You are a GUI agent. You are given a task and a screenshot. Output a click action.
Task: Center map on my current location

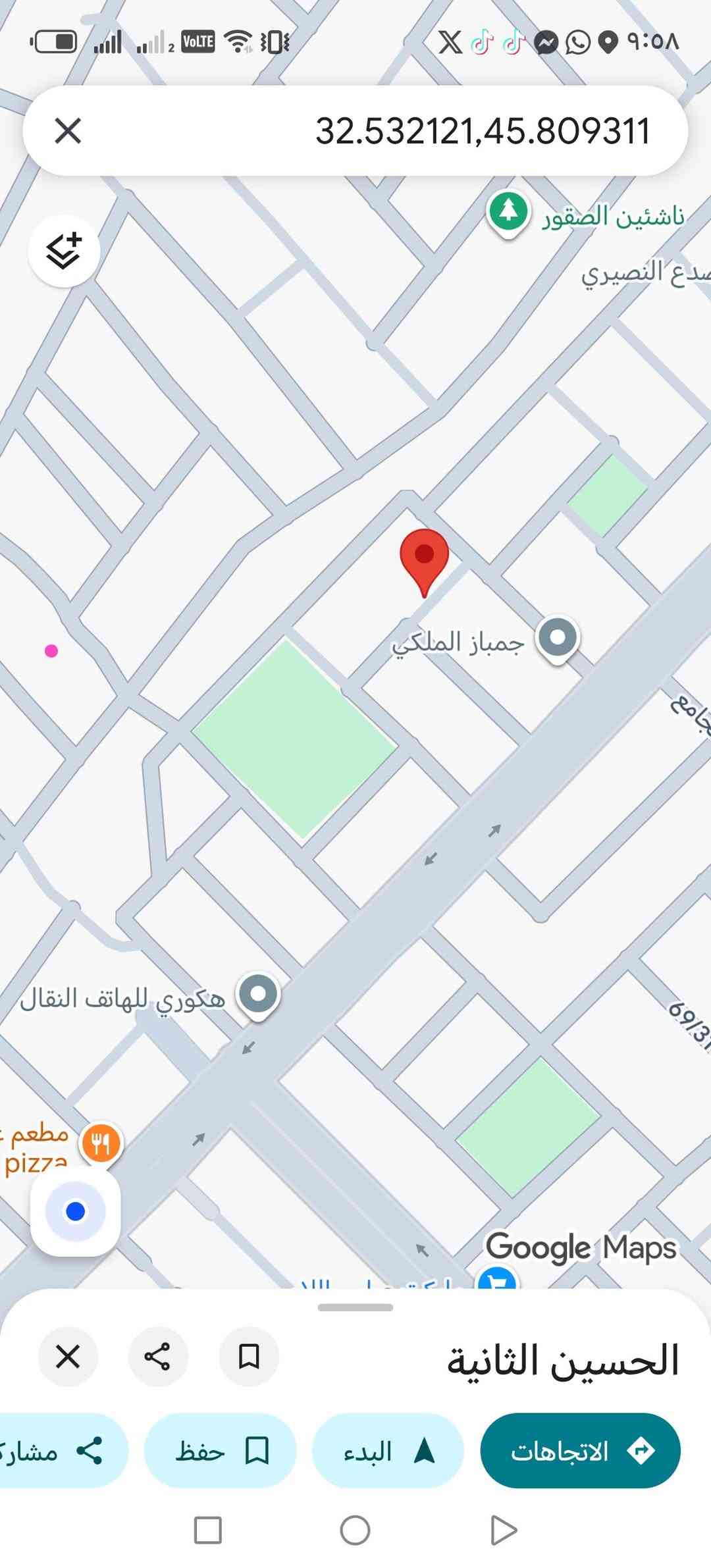tap(76, 1211)
